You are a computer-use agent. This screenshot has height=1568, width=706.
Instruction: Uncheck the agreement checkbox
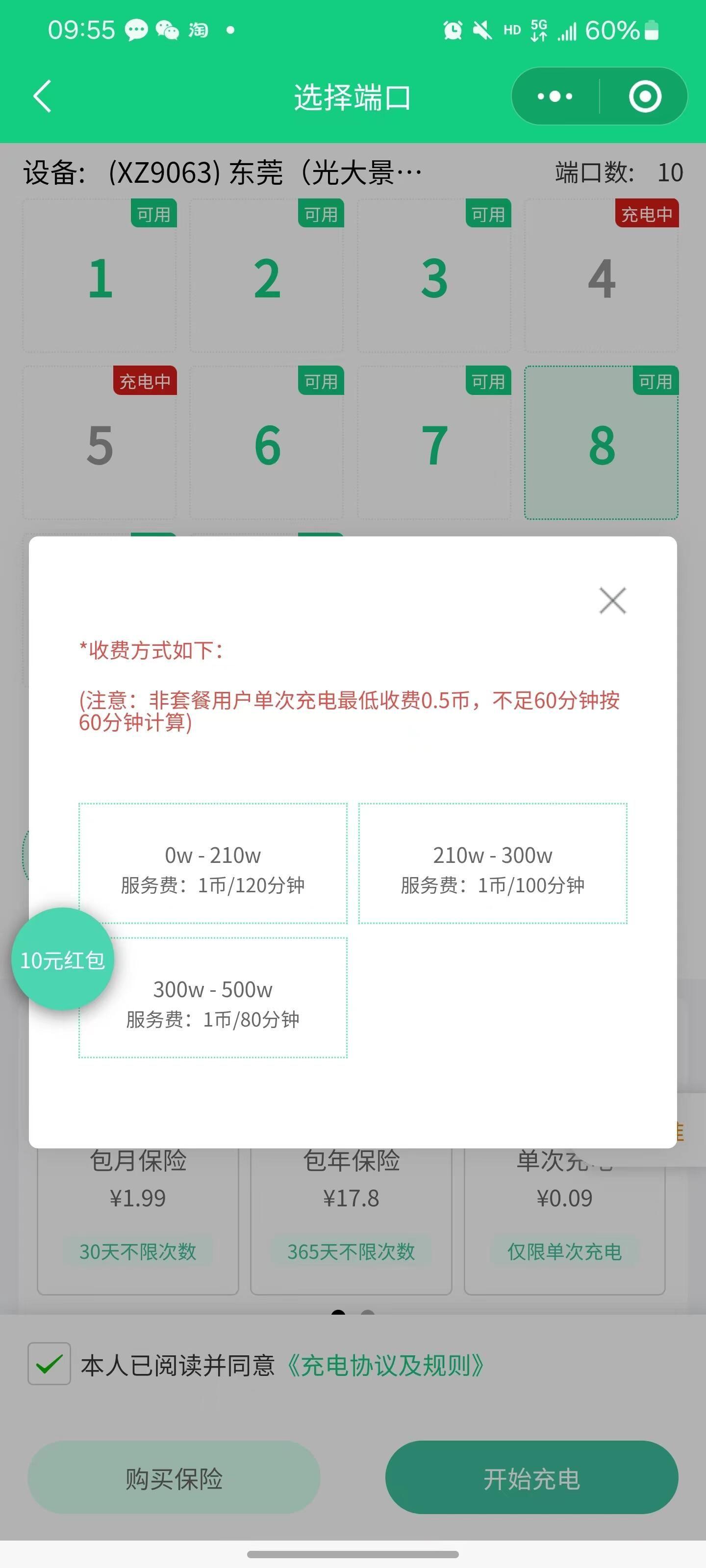pyautogui.click(x=50, y=1364)
